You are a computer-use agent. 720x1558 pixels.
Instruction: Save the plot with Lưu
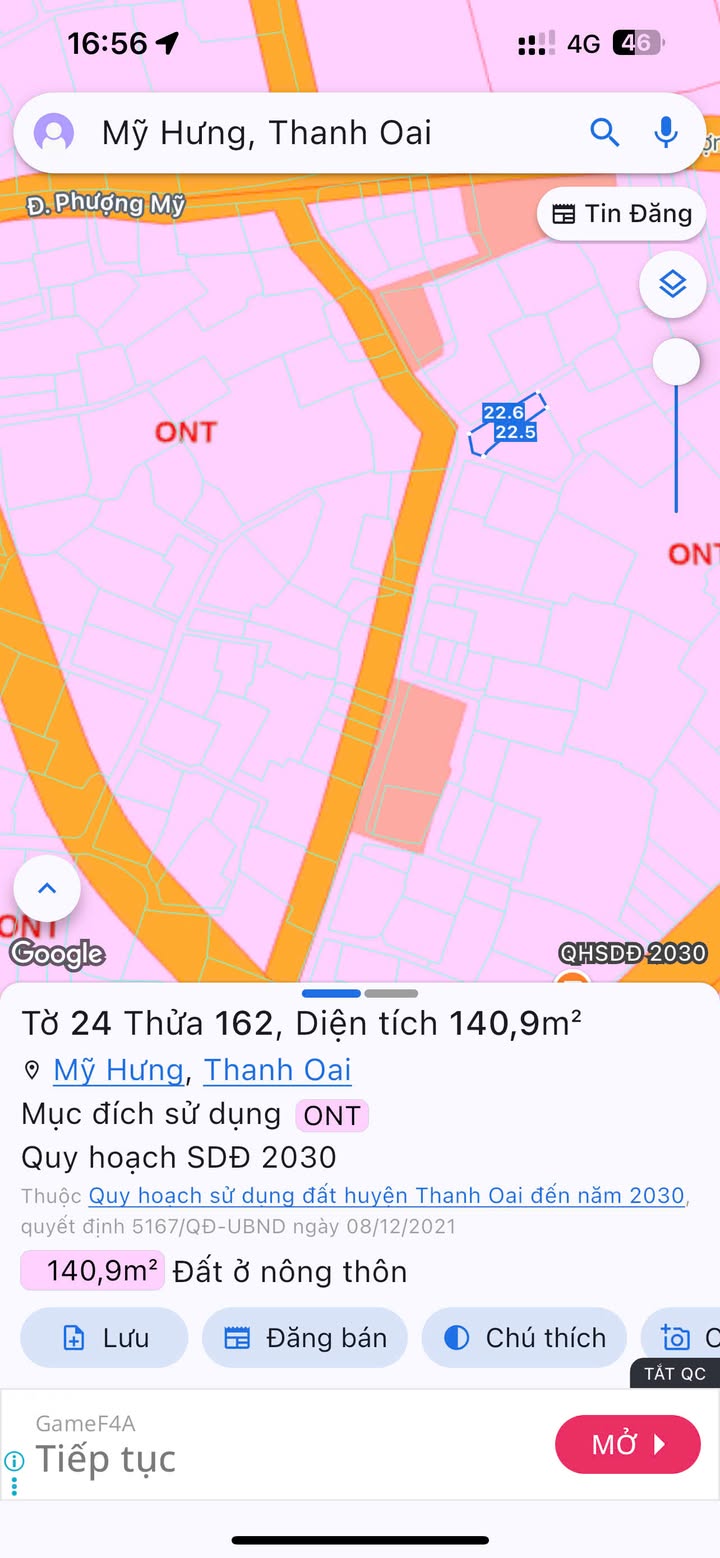click(104, 1337)
